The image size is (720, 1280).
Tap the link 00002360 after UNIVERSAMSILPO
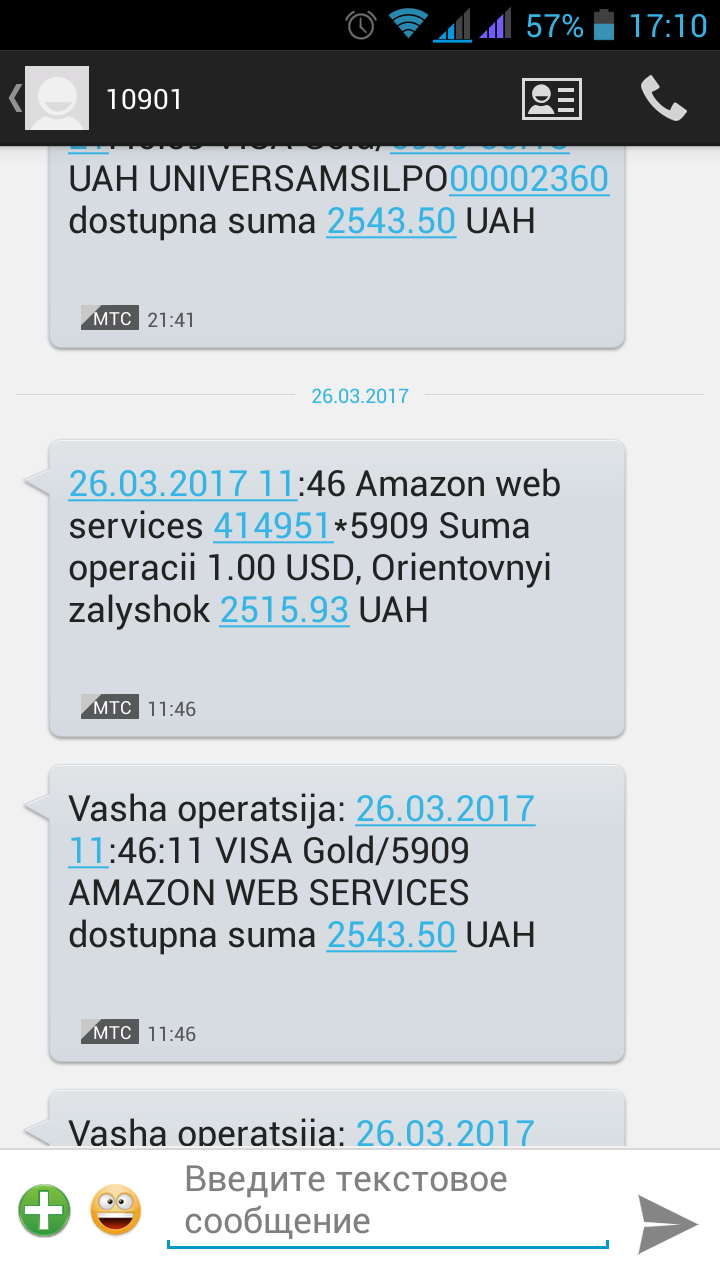coord(529,179)
